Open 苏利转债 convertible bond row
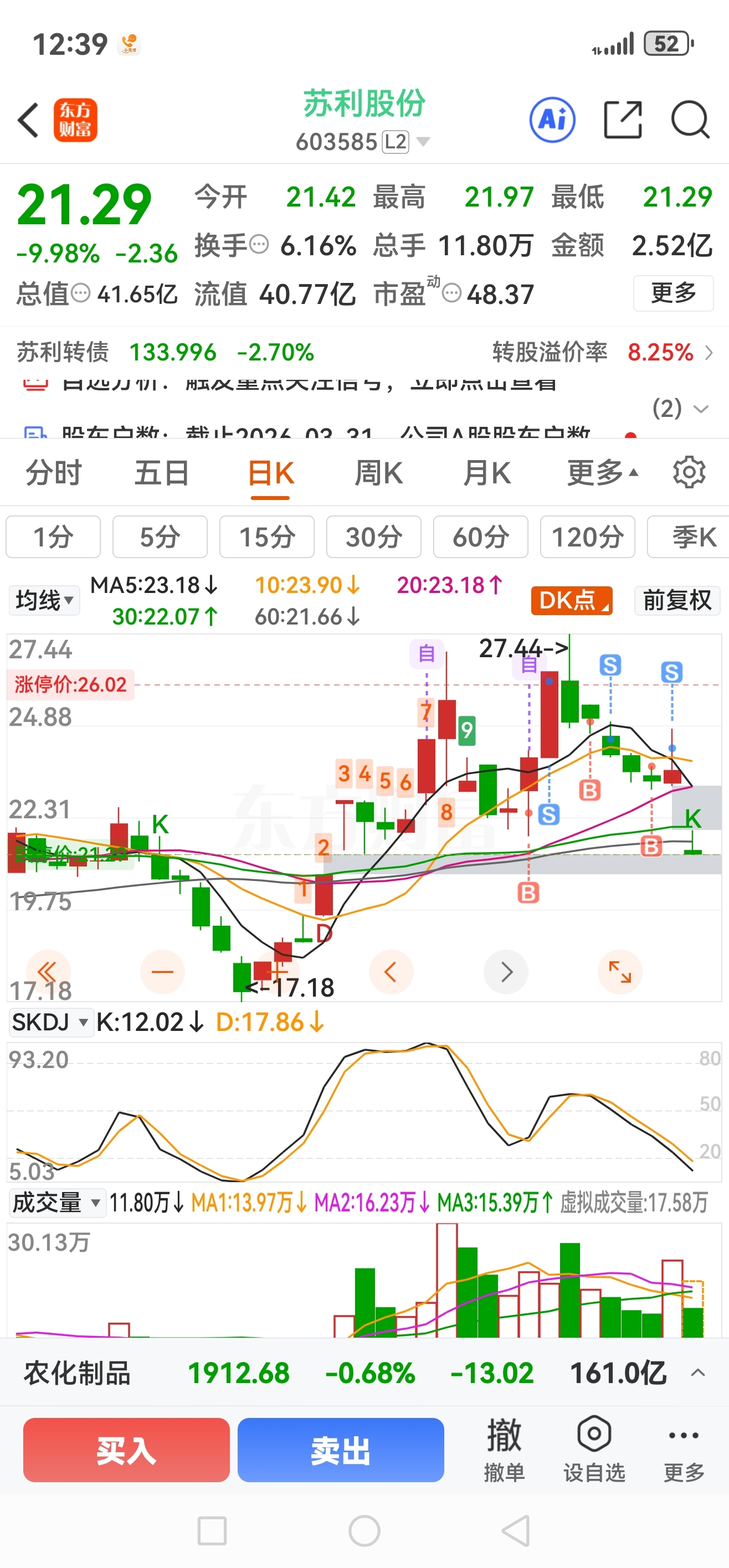 pos(364,352)
